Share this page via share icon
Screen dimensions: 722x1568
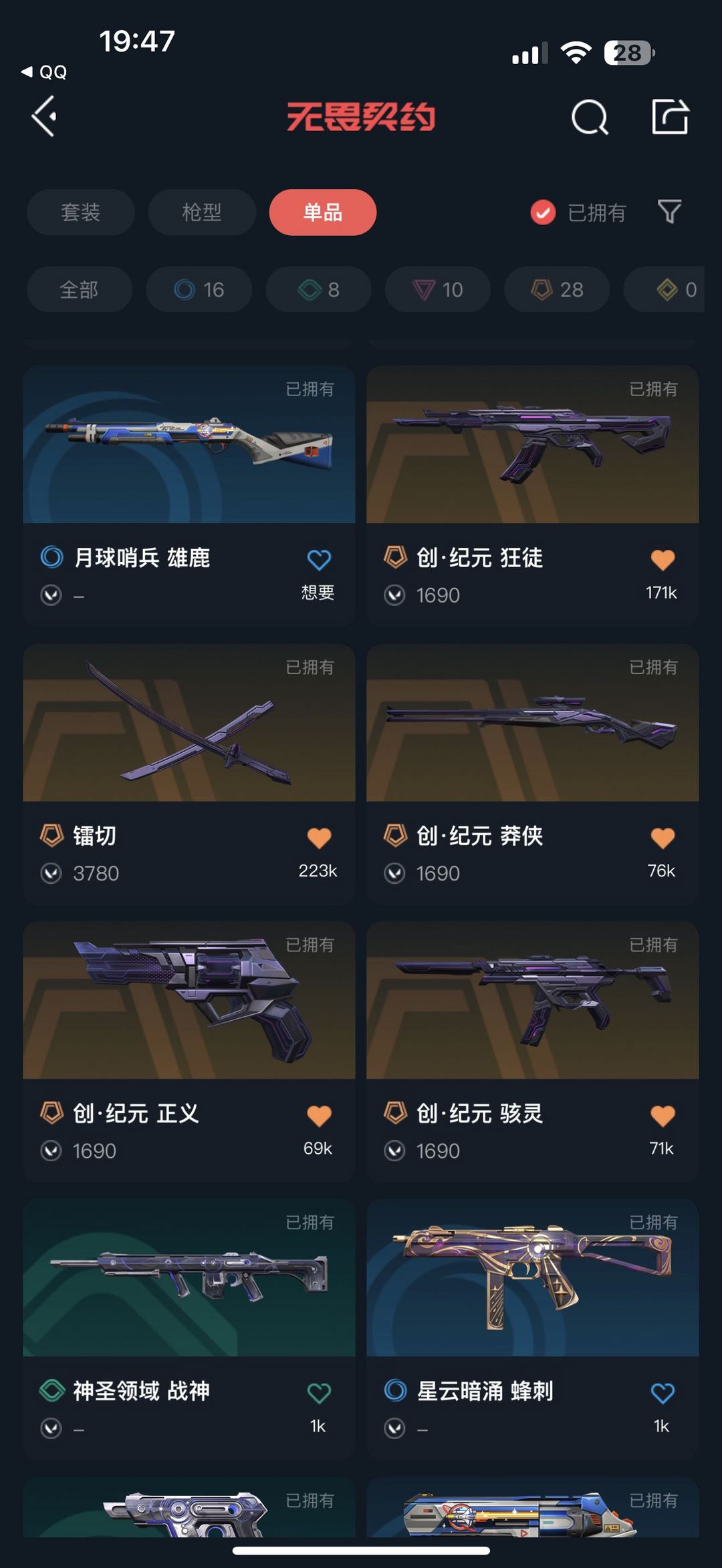(x=670, y=117)
